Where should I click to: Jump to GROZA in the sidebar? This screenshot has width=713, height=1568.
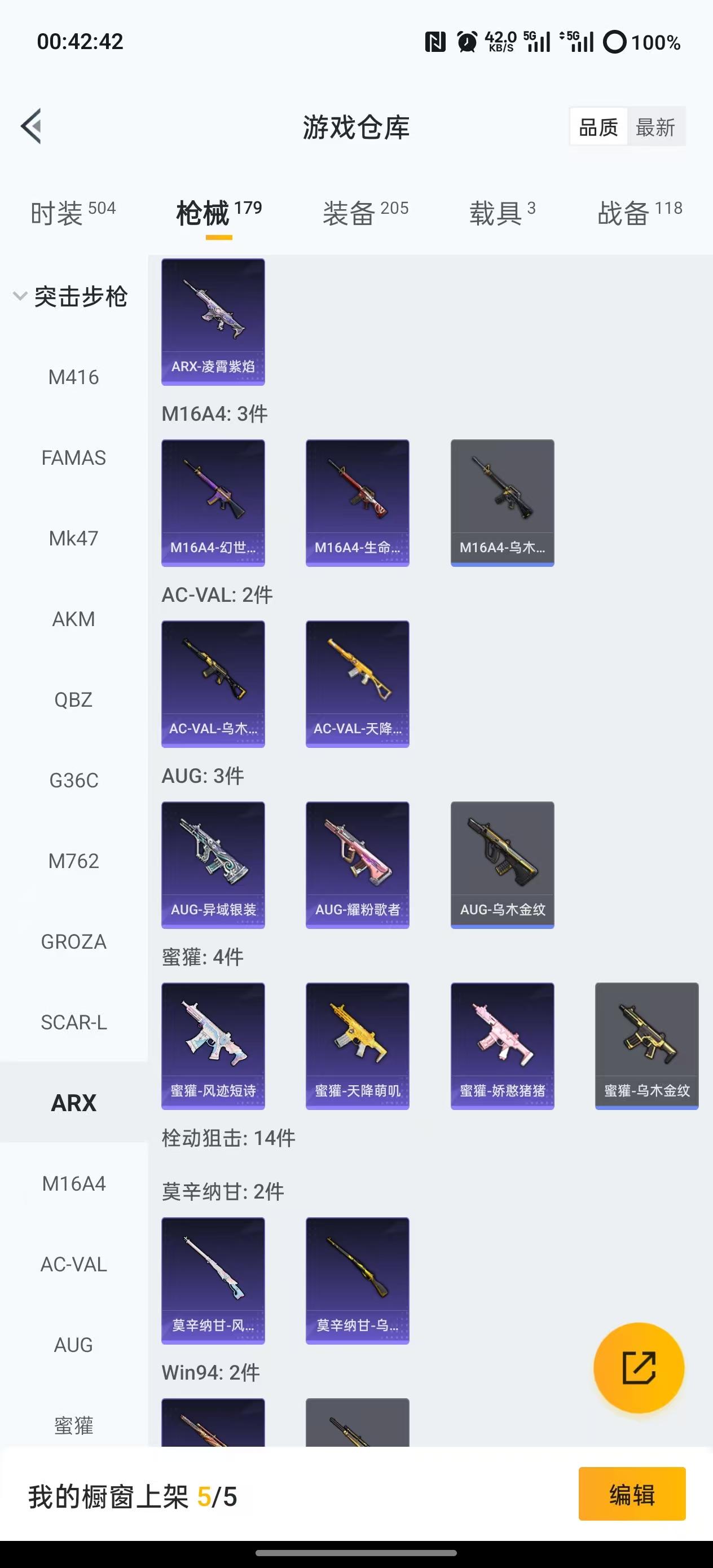(74, 942)
